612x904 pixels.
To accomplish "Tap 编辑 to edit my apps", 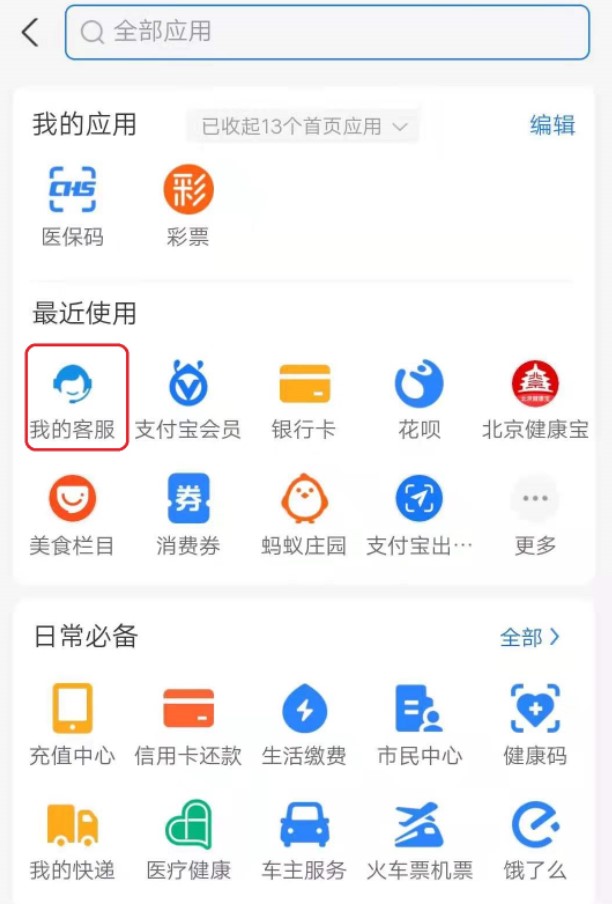I will tap(552, 125).
